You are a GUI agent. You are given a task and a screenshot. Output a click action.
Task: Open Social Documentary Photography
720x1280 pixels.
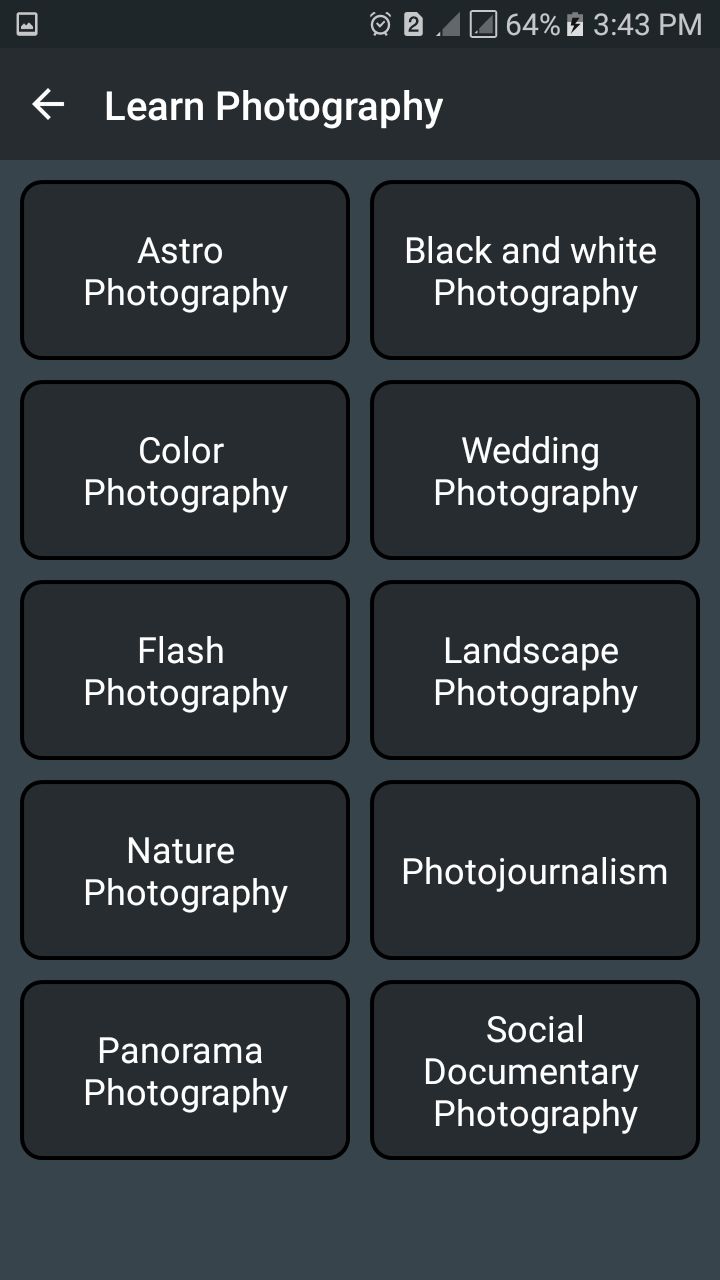click(x=535, y=1070)
